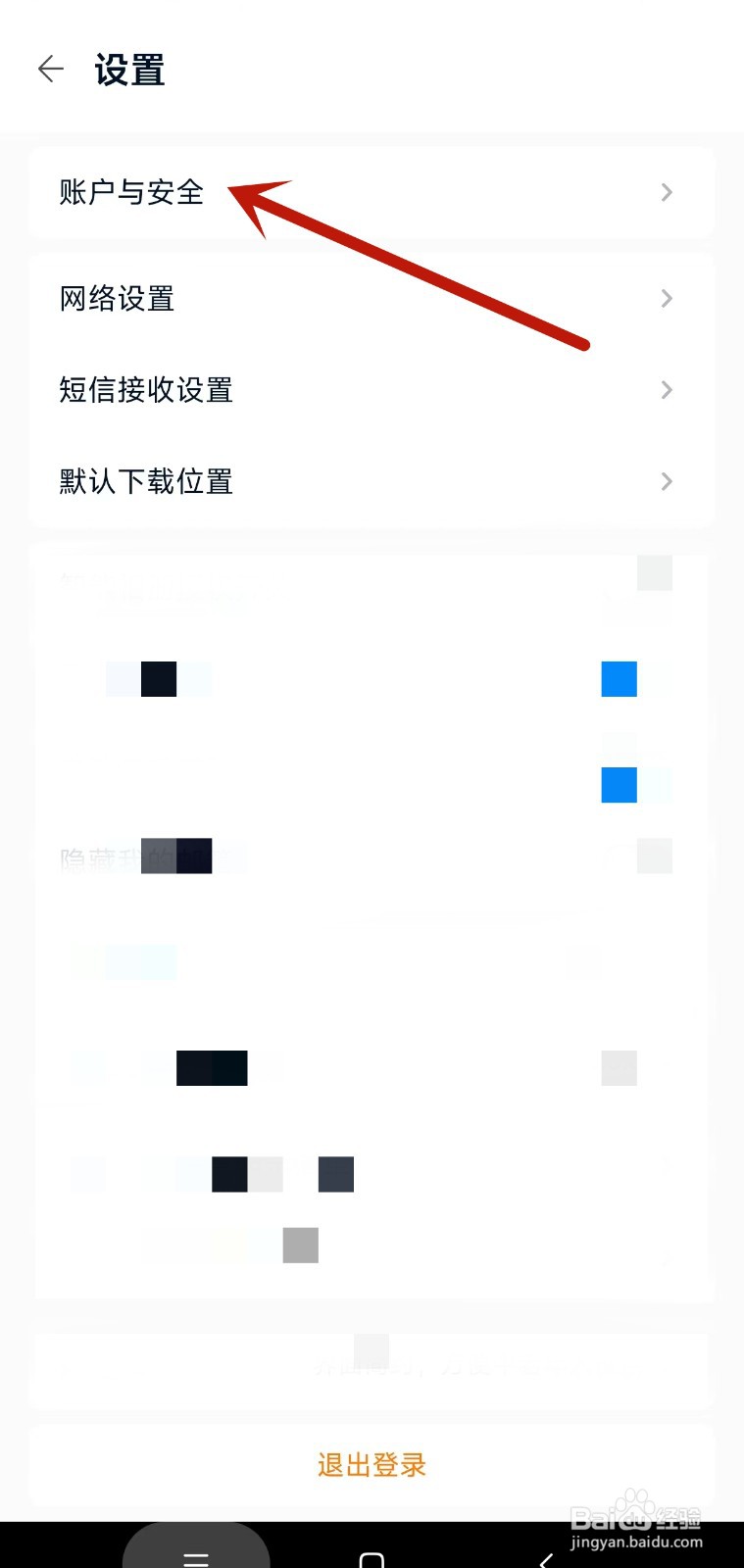The width and height of the screenshot is (744, 1568).
Task: Tap the back arrow beside the 设置 title
Action: (x=50, y=69)
